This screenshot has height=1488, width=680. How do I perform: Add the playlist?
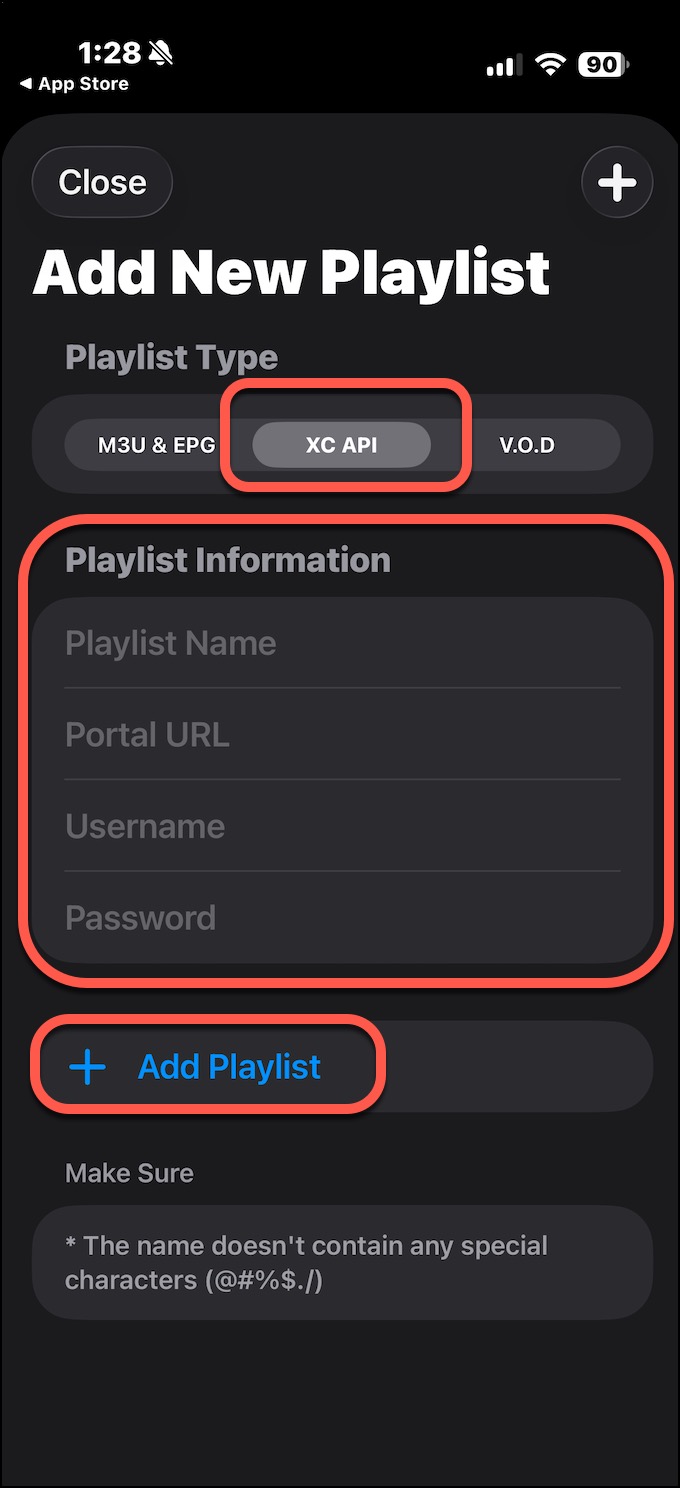pyautogui.click(x=228, y=1067)
